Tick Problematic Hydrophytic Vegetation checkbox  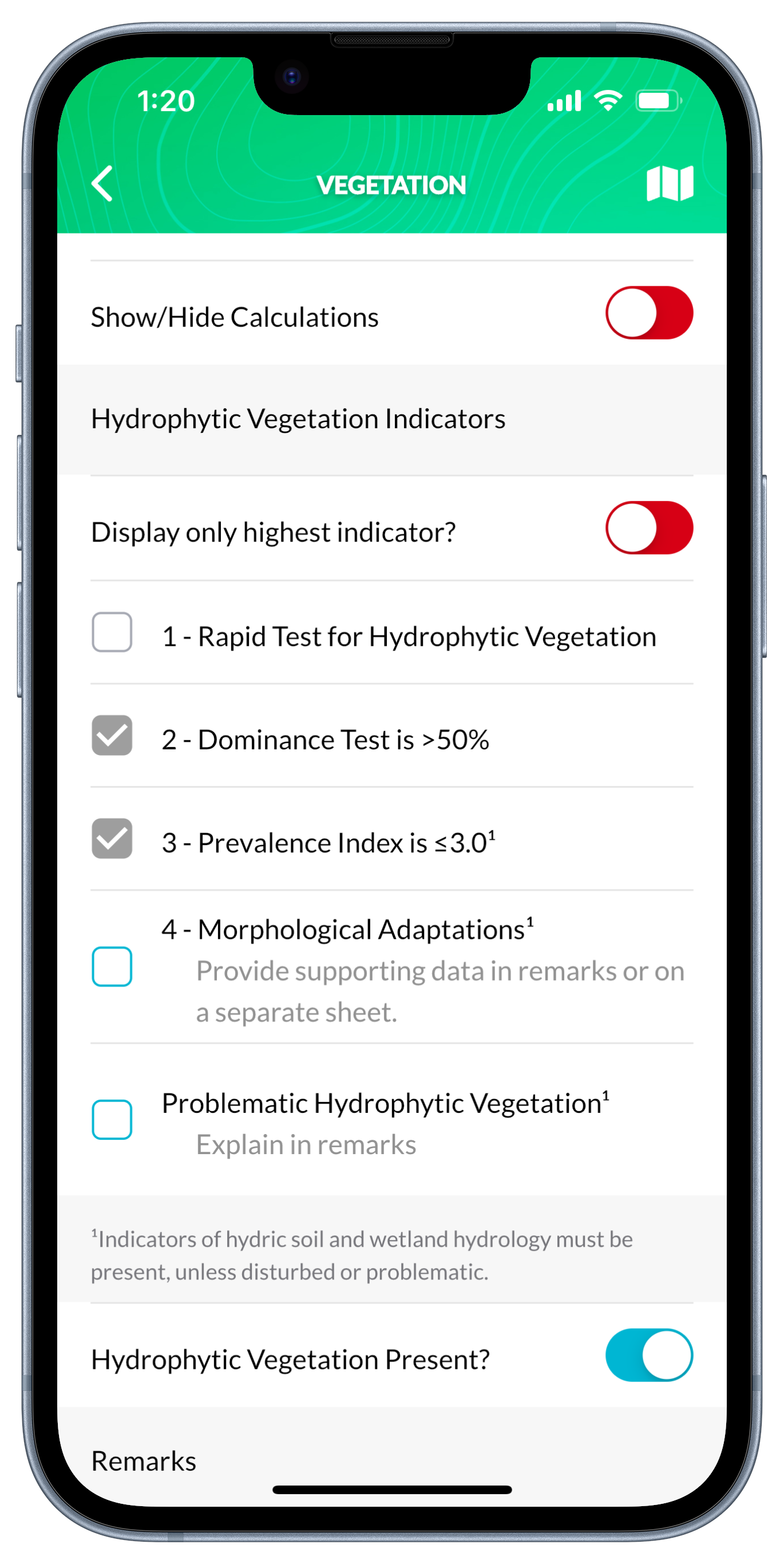pyautogui.click(x=112, y=1120)
